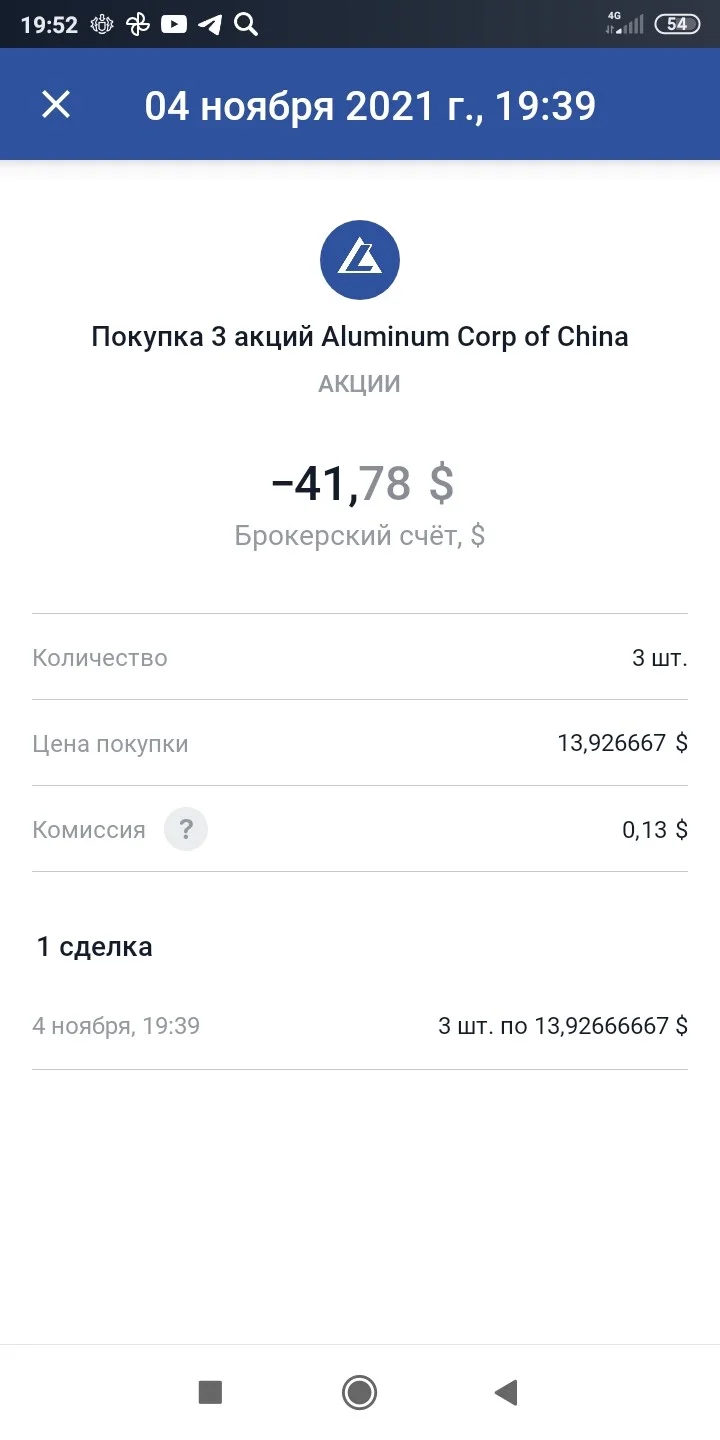Tap the system back button
Viewport: 720px width, 1440px height.
click(506, 1392)
